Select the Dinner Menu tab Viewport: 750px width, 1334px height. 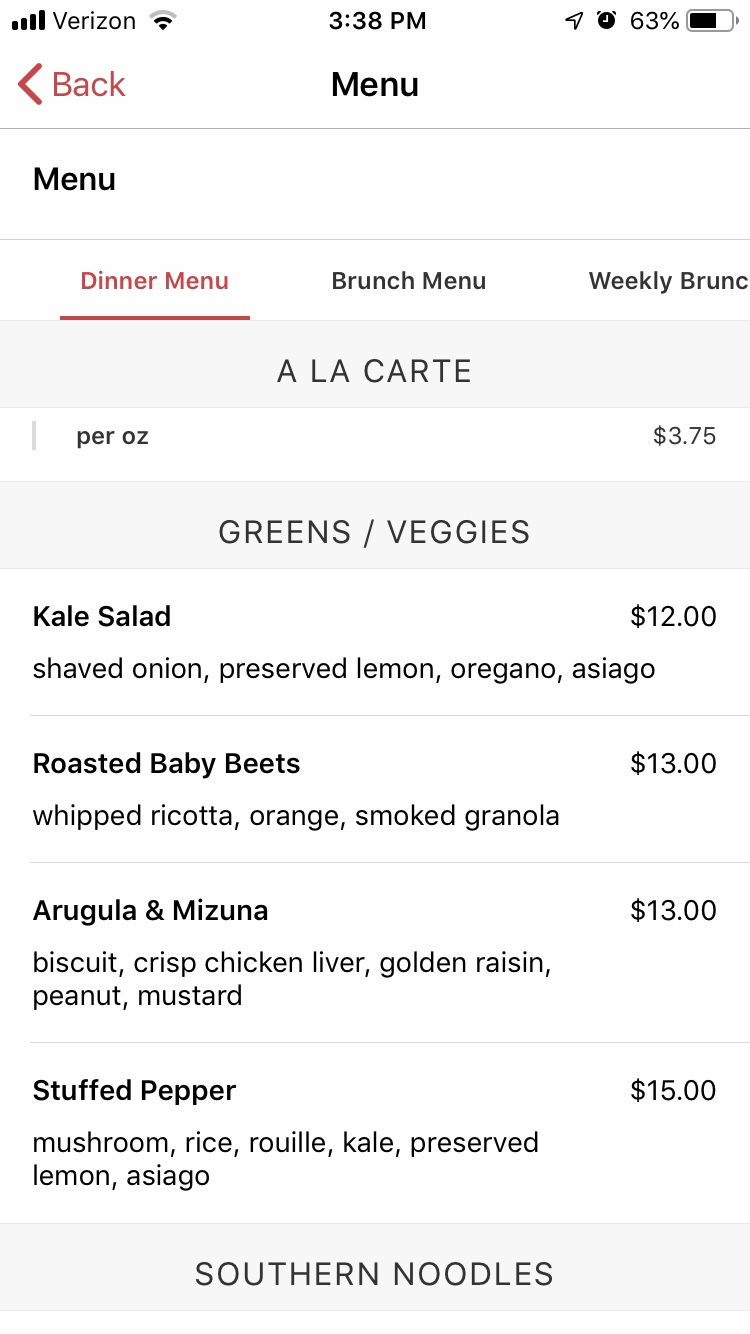pos(155,281)
